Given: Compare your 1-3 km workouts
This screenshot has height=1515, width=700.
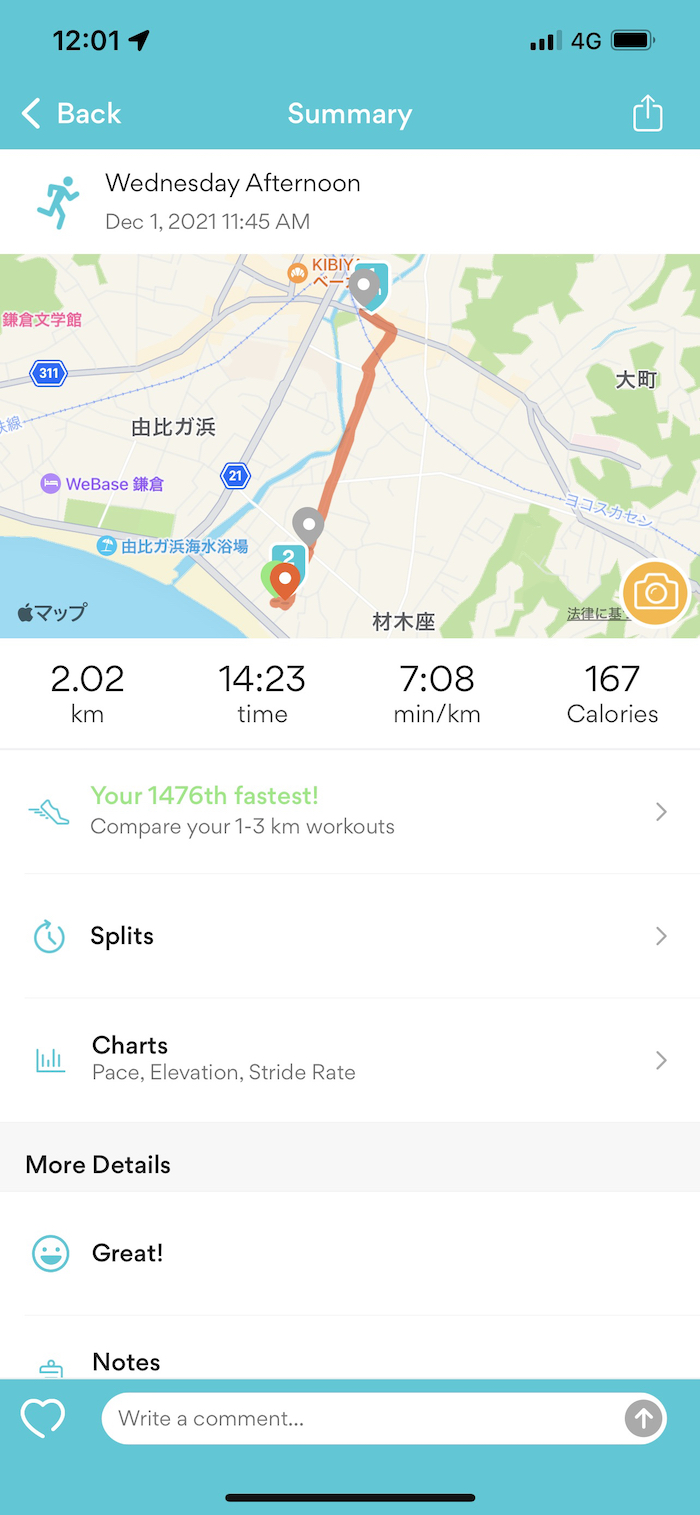Looking at the screenshot, I should click(350, 811).
